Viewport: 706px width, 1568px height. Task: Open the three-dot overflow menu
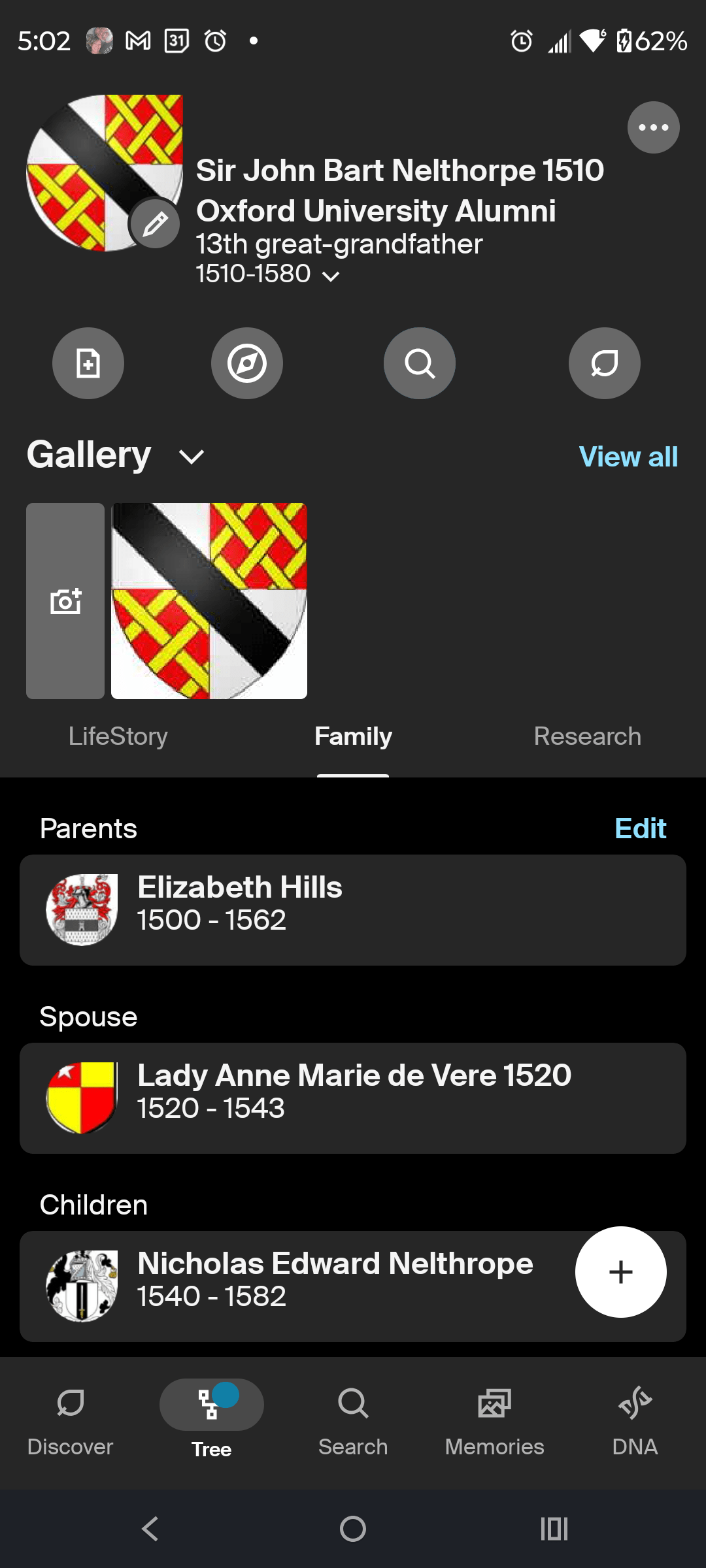coord(652,127)
